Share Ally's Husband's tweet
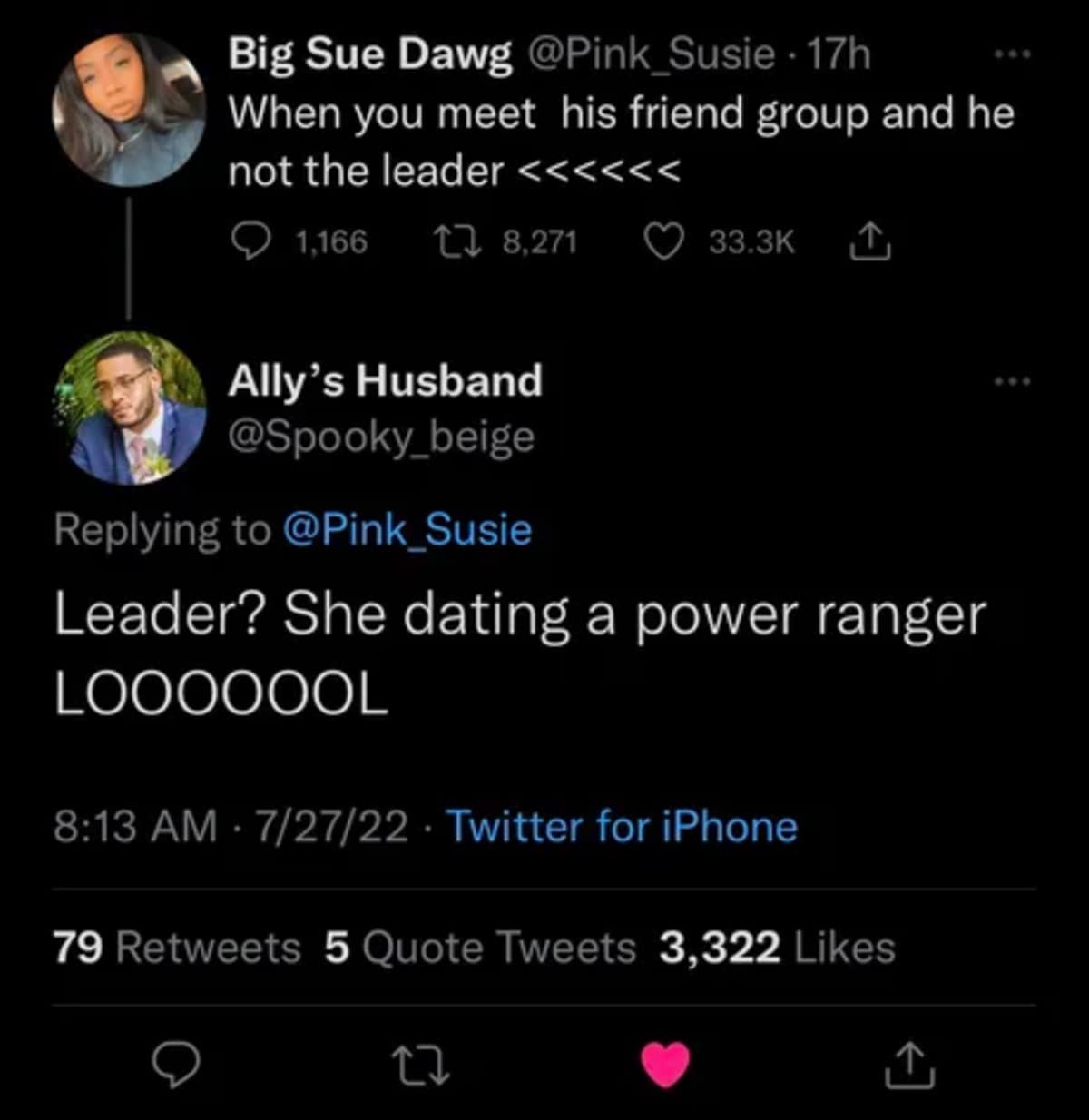The width and height of the screenshot is (1089, 1120). pos(909,1066)
